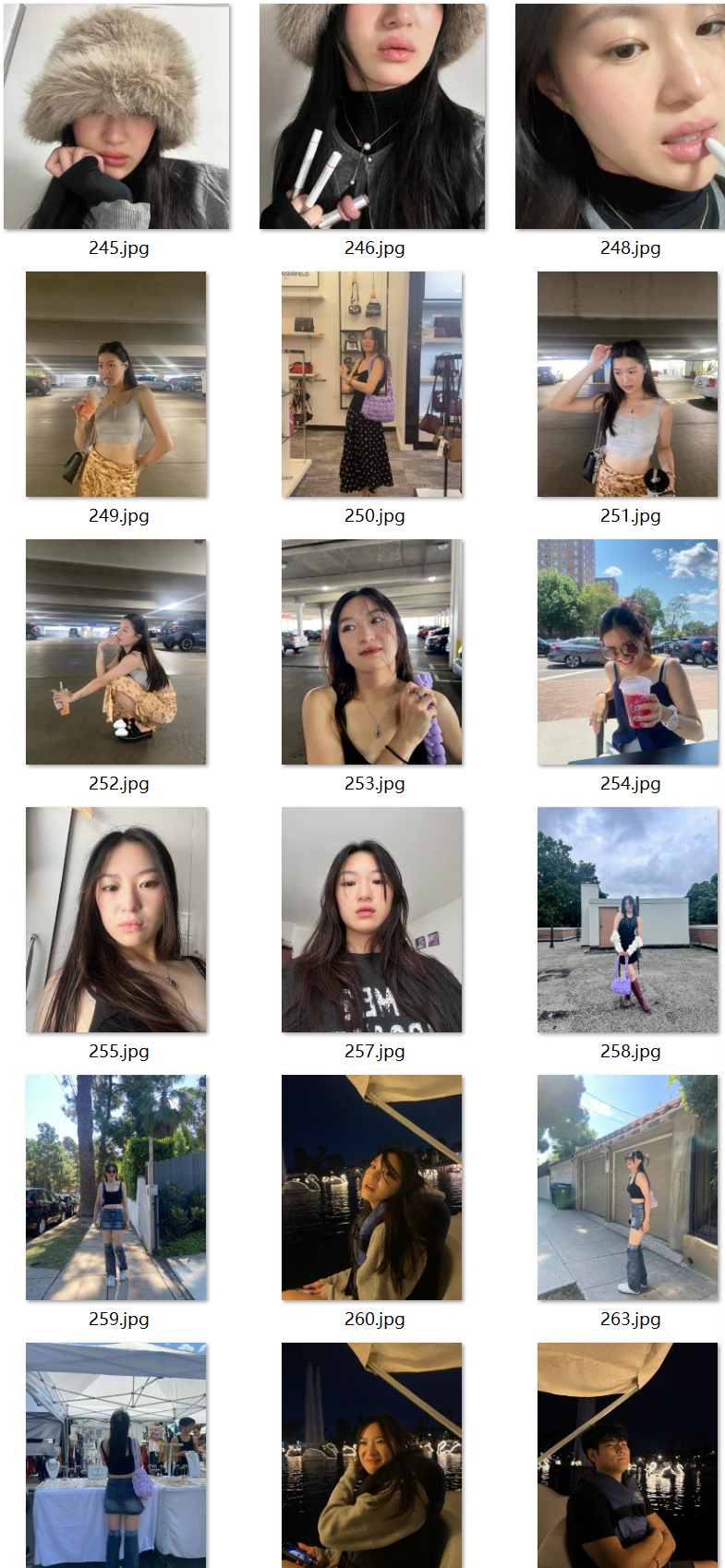This screenshot has height=1568, width=725.
Task: Open the image 245.jpg
Action: [x=116, y=116]
